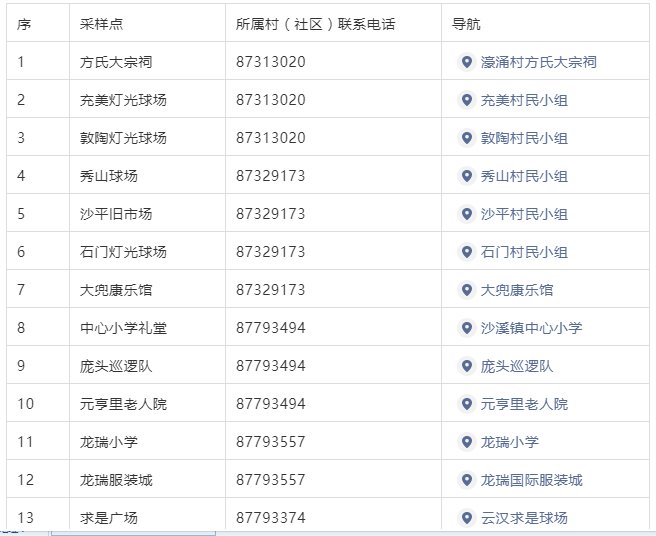This screenshot has height=536, width=656.
Task: Navigate to 大兜康乐馆
Action: pos(516,290)
